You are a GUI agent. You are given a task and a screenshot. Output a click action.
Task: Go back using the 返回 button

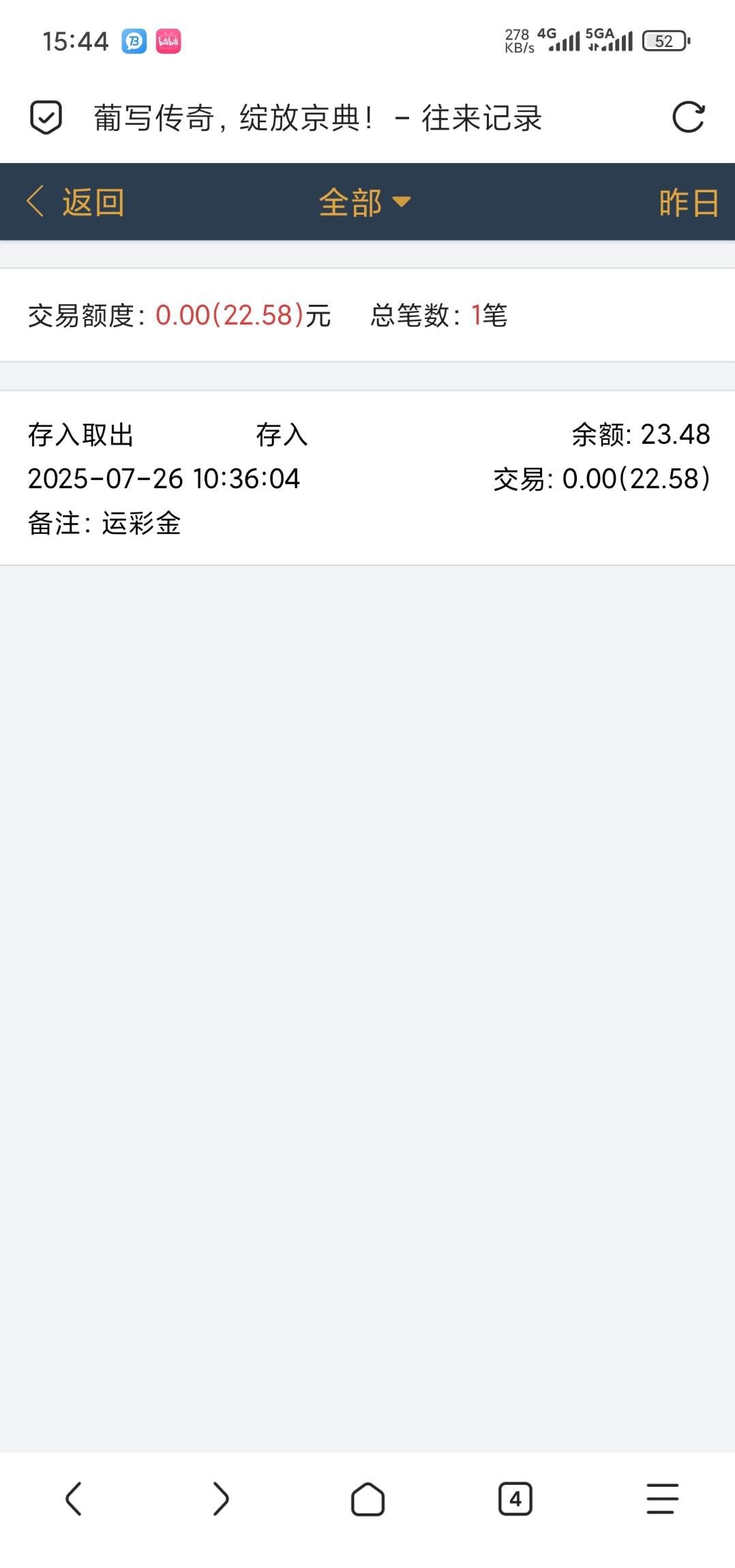[x=76, y=202]
